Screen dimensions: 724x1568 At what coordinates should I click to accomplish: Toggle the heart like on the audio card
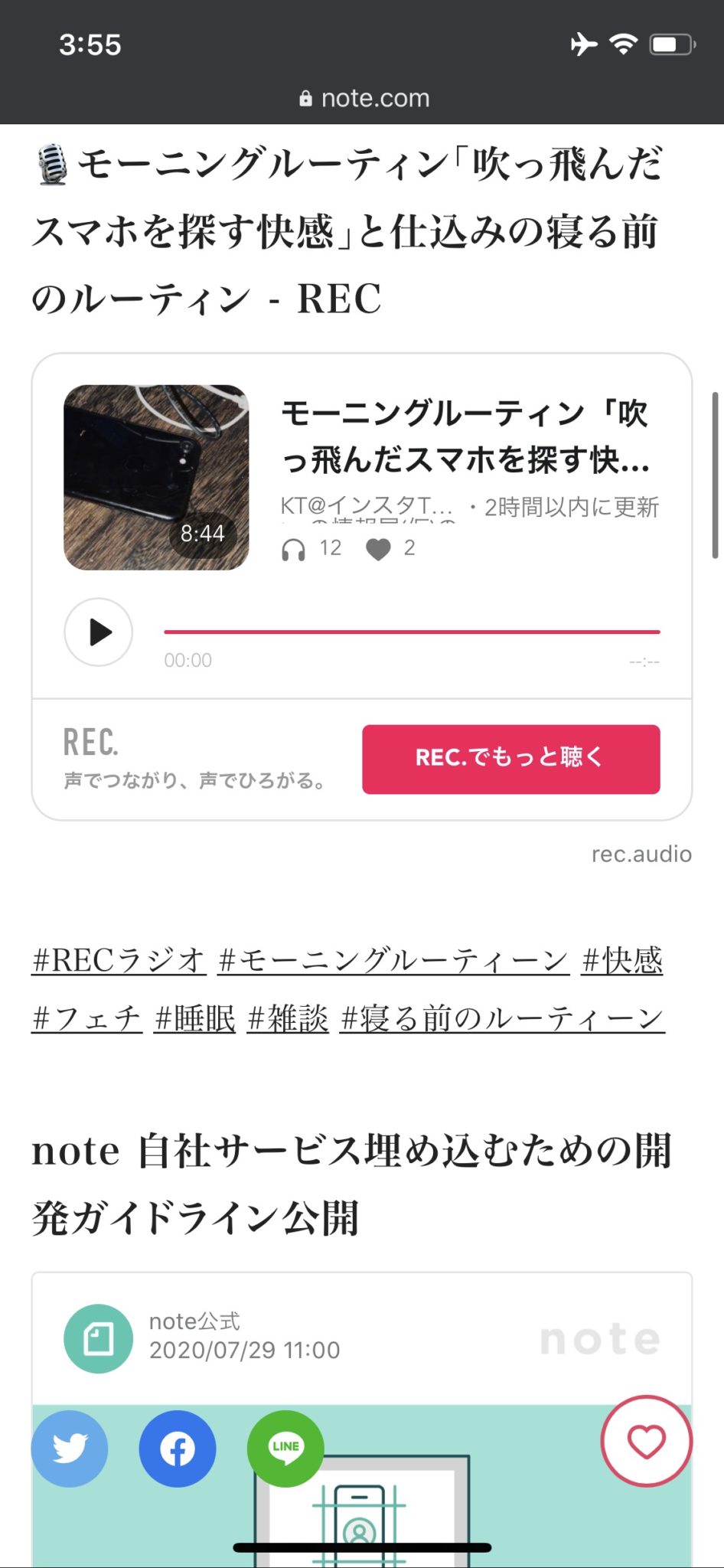tap(378, 547)
